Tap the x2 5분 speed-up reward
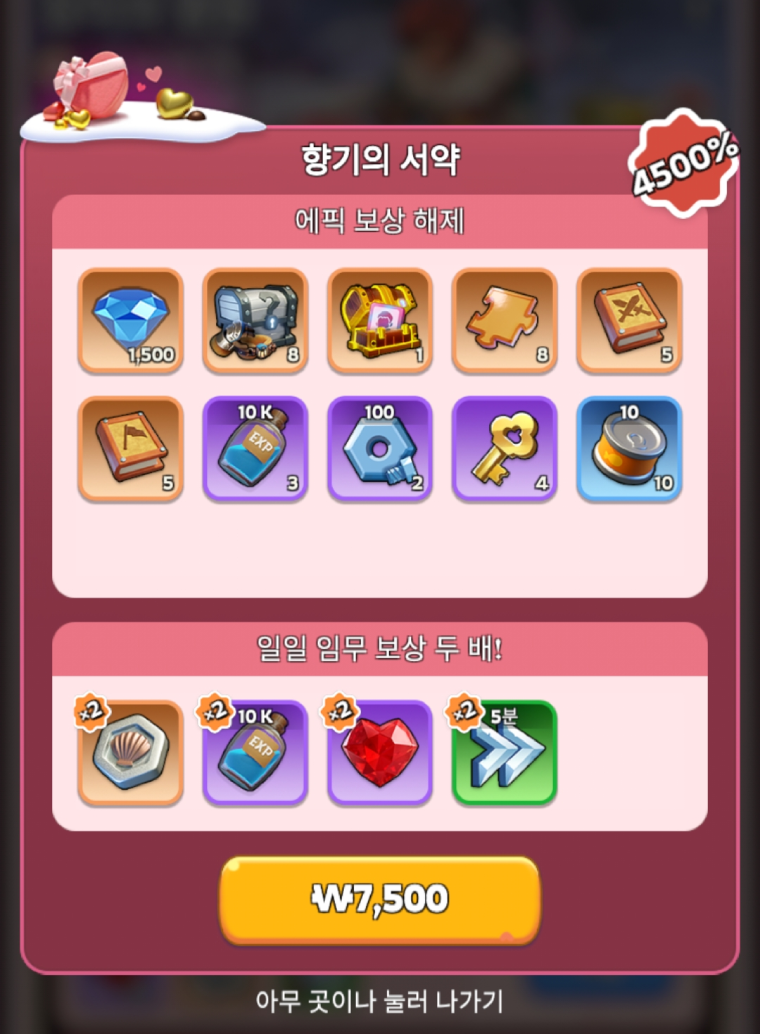Viewport: 760px width, 1034px height. point(504,752)
